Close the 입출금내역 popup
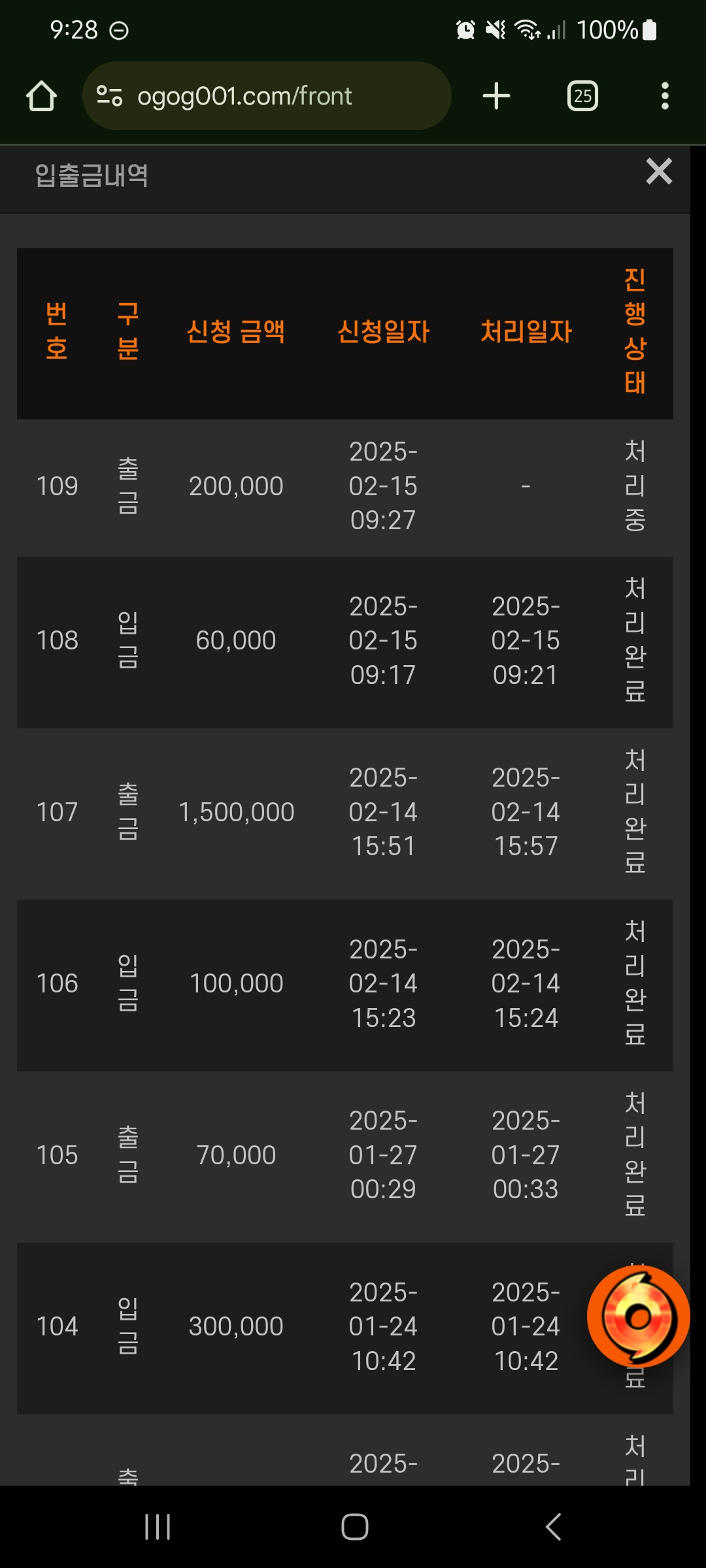 pyautogui.click(x=659, y=172)
